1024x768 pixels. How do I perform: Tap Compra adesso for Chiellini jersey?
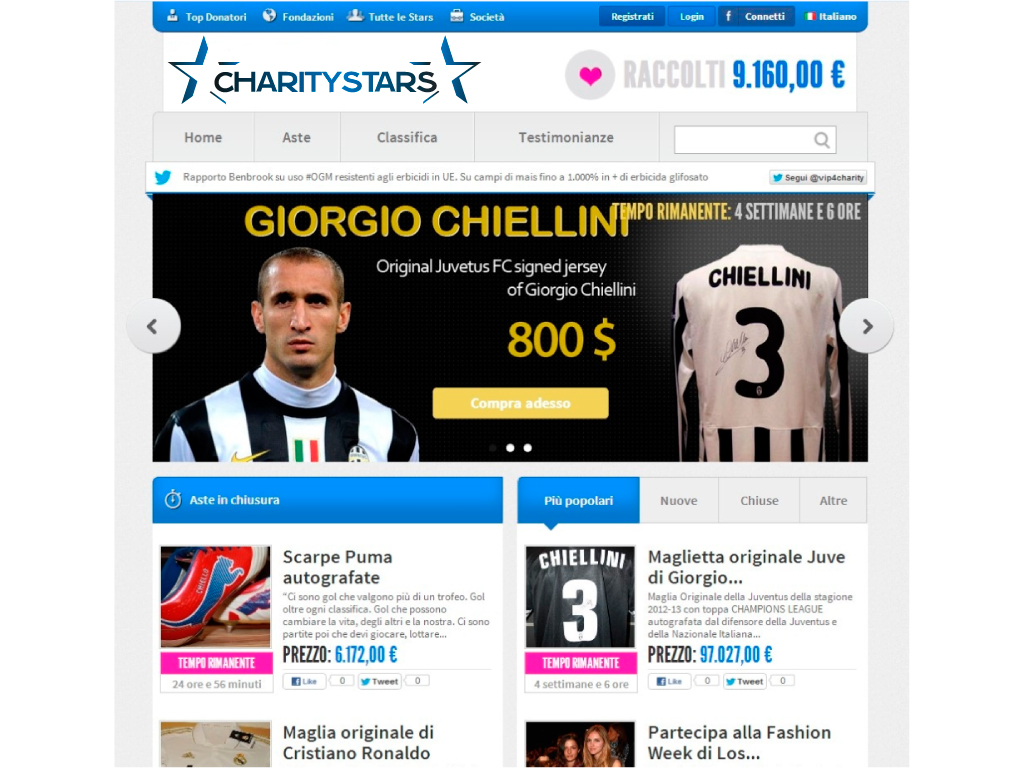520,403
